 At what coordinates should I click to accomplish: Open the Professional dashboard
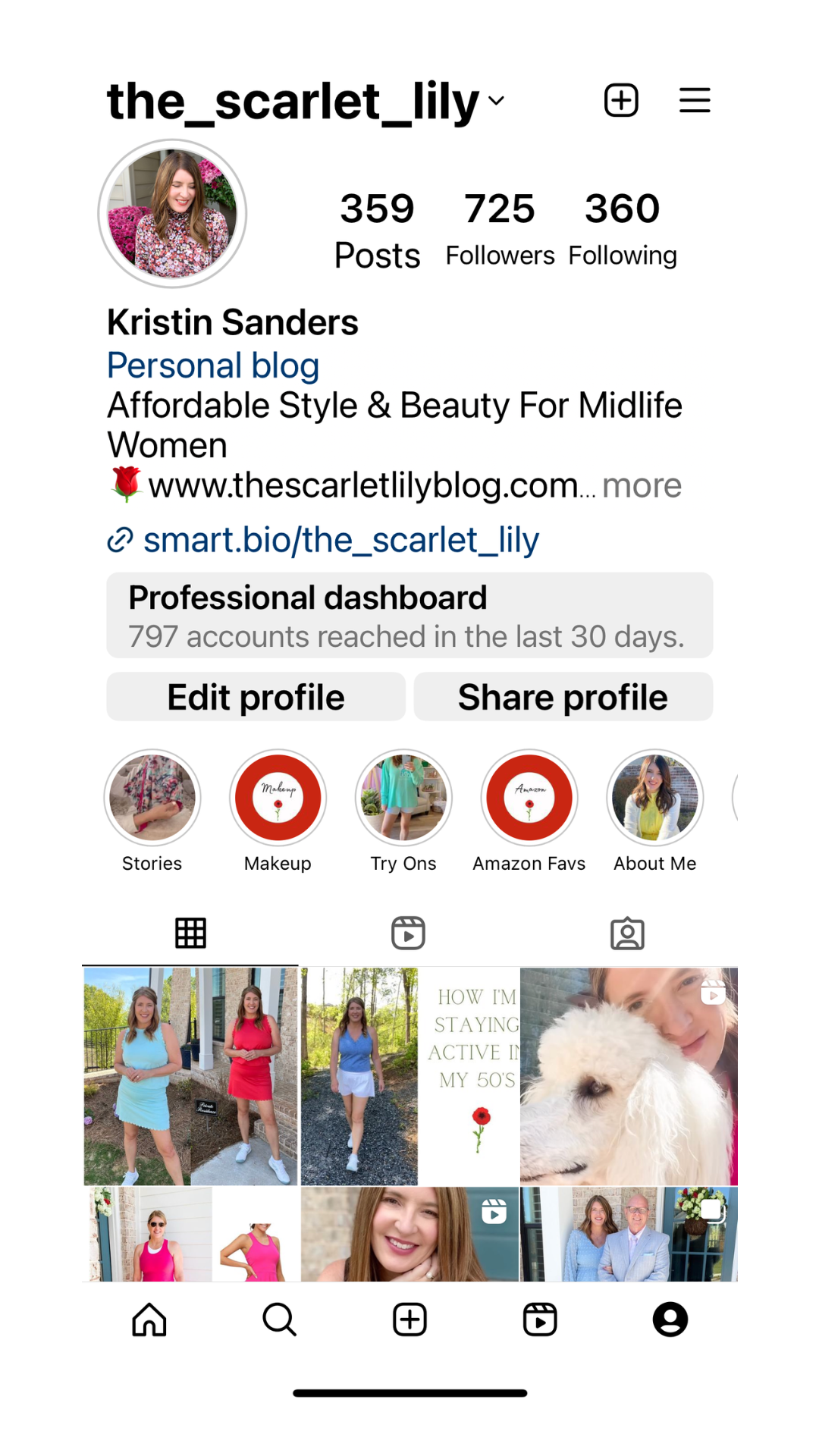coord(409,615)
